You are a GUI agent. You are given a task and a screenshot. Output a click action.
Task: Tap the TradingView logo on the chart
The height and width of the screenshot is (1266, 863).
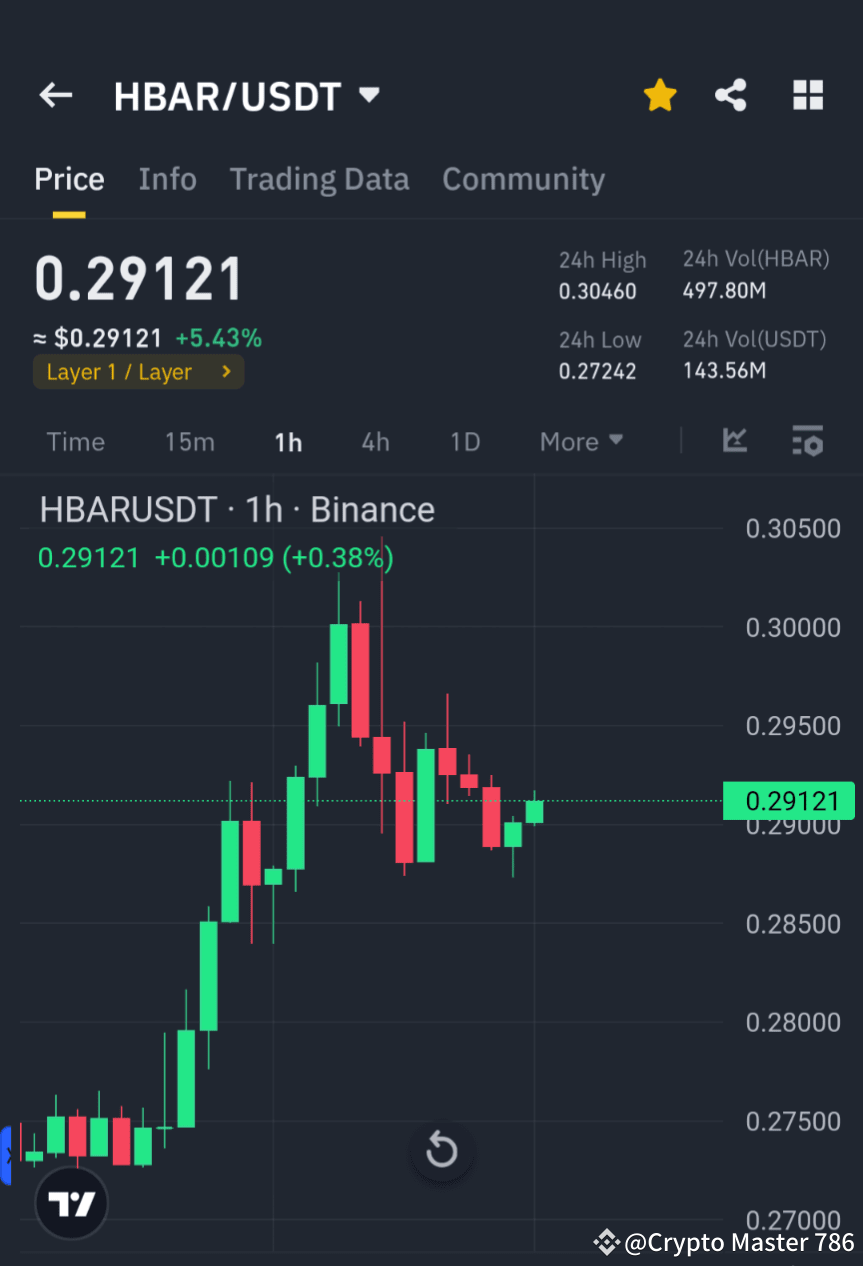pyautogui.click(x=70, y=1202)
